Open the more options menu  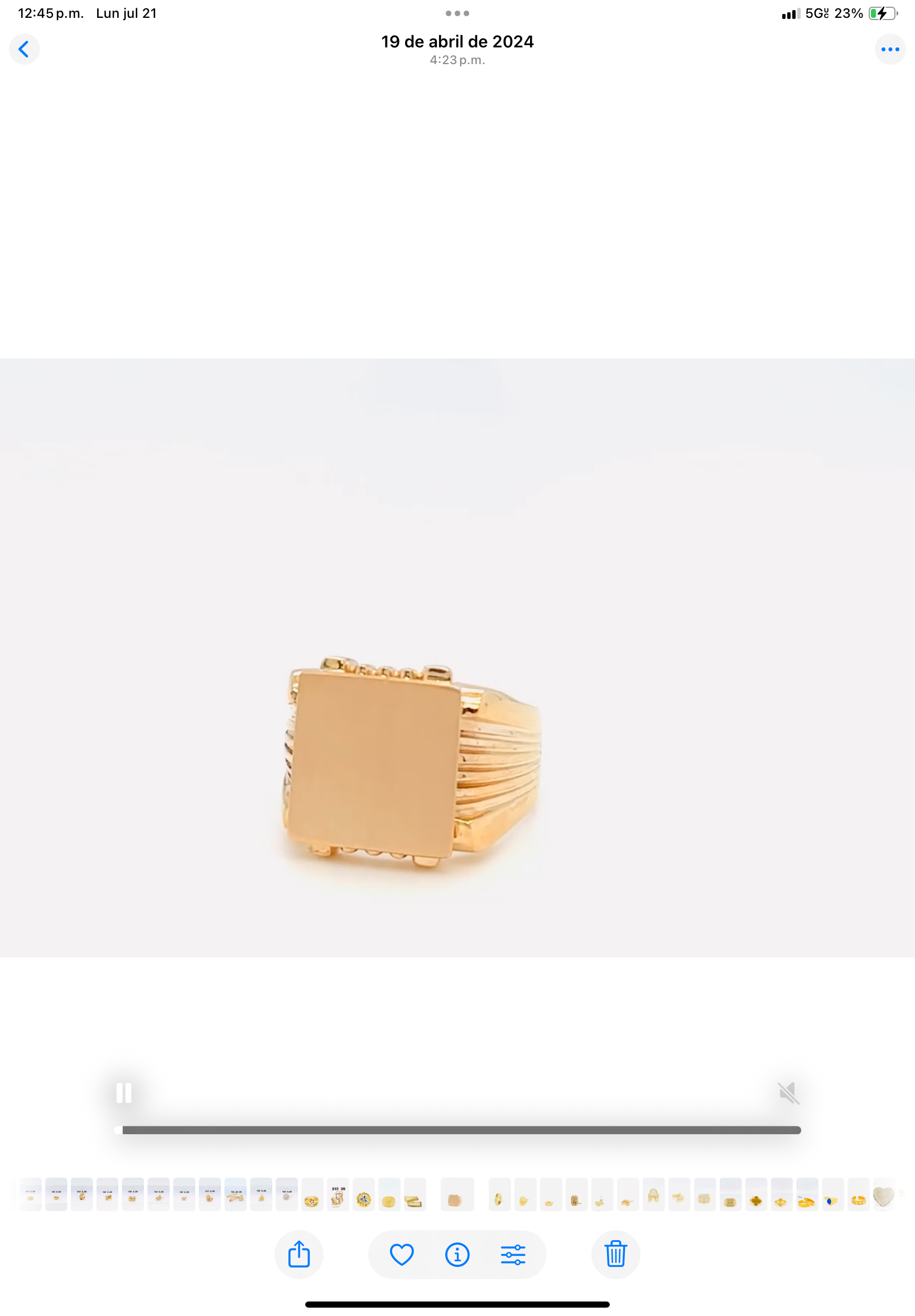pyautogui.click(x=890, y=49)
